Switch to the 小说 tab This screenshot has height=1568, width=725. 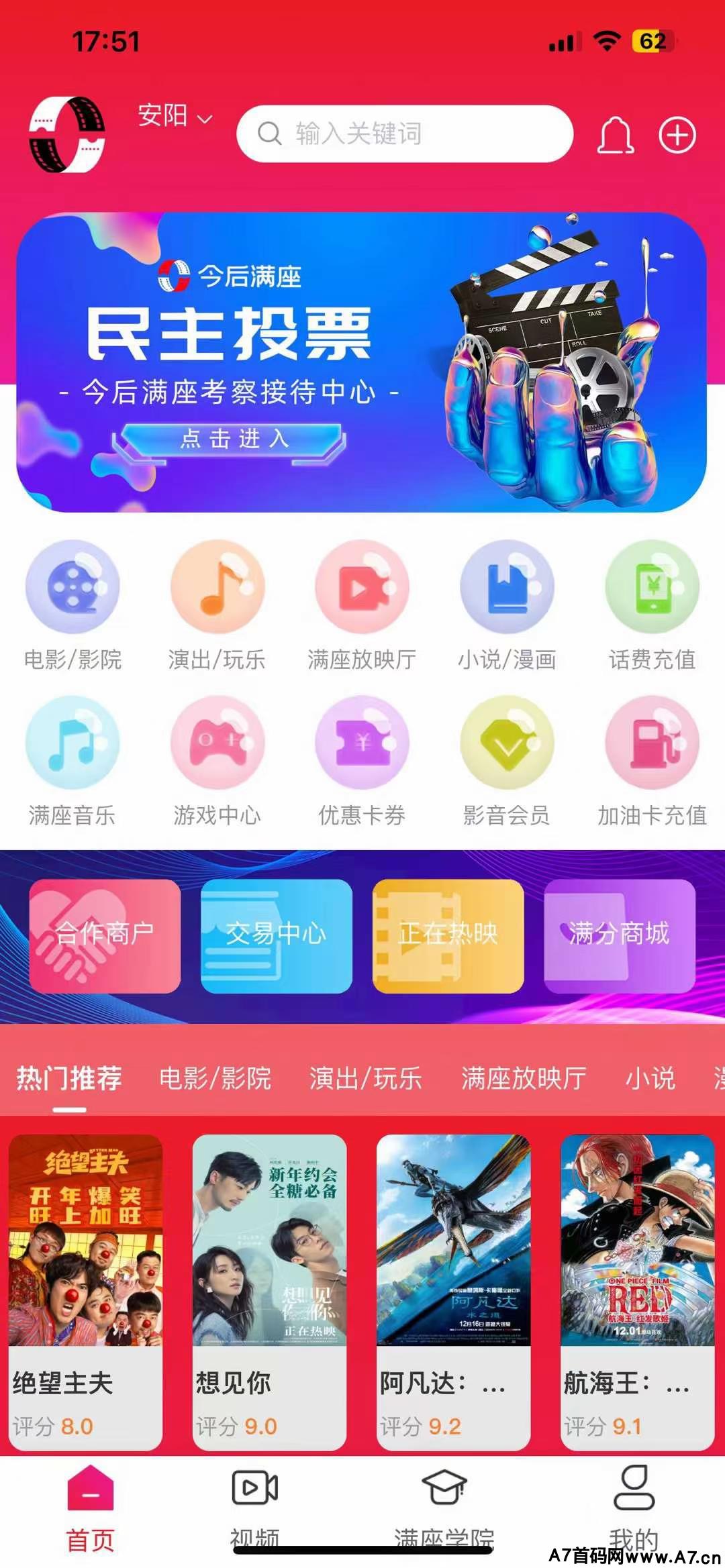pyautogui.click(x=650, y=1078)
